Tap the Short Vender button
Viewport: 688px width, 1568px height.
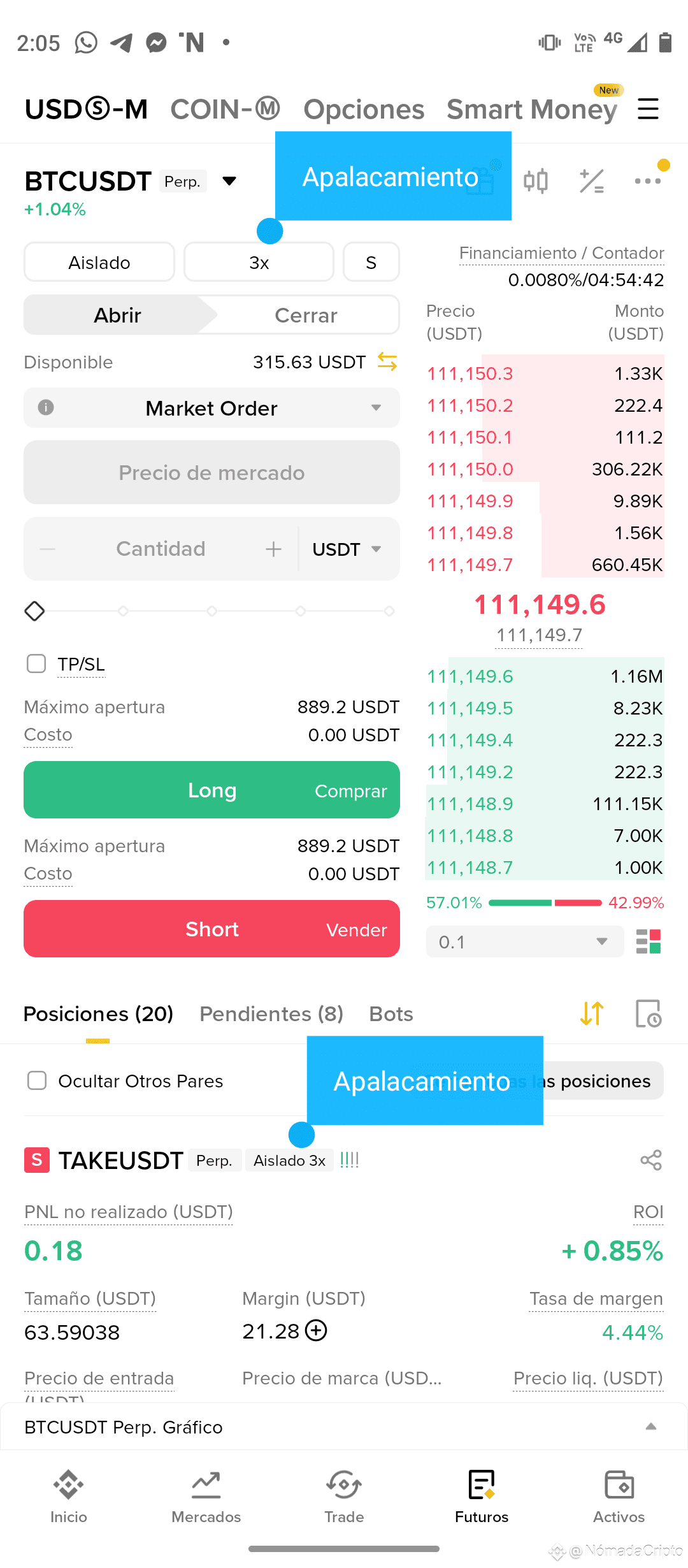pos(211,929)
